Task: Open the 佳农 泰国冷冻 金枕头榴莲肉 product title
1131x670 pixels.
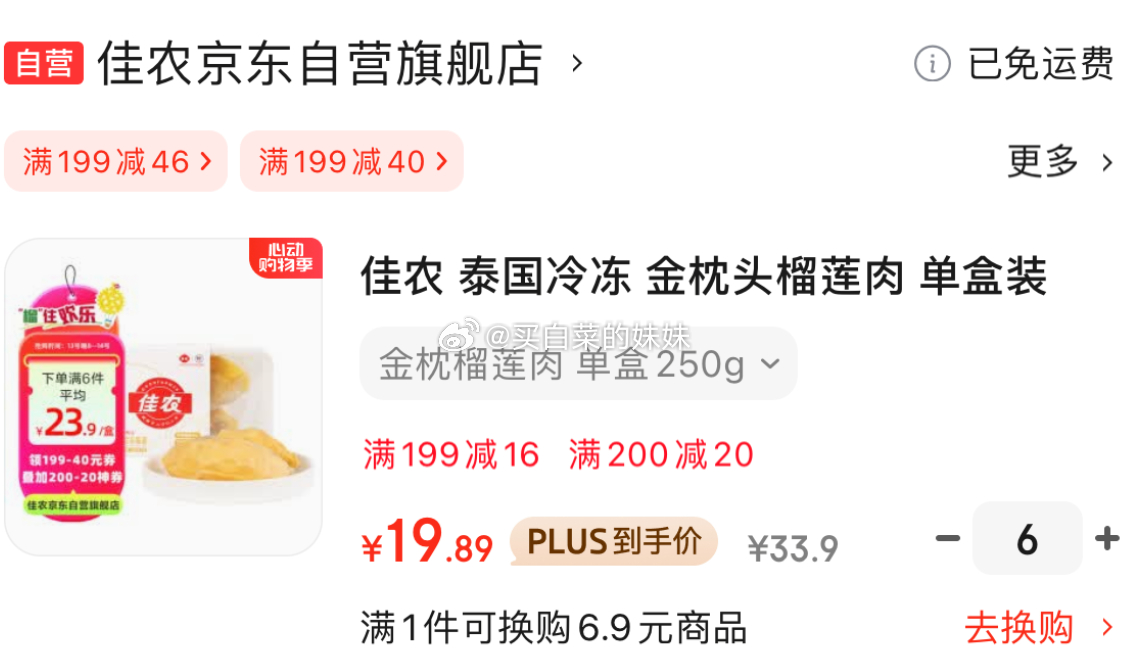Action: click(703, 277)
